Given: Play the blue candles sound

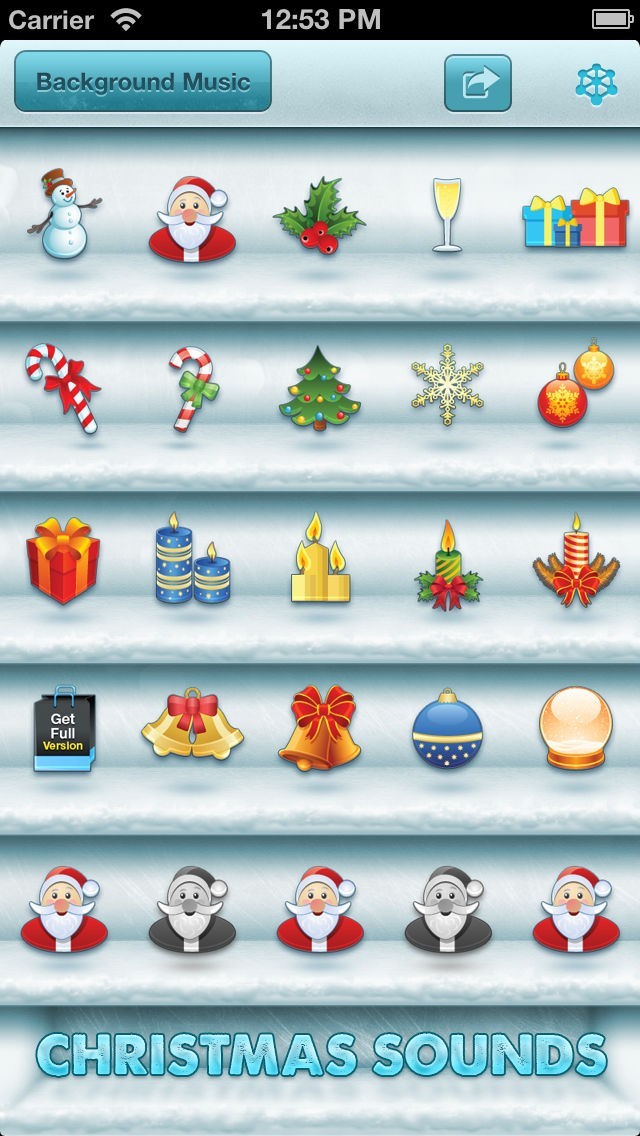Looking at the screenshot, I should (191, 560).
